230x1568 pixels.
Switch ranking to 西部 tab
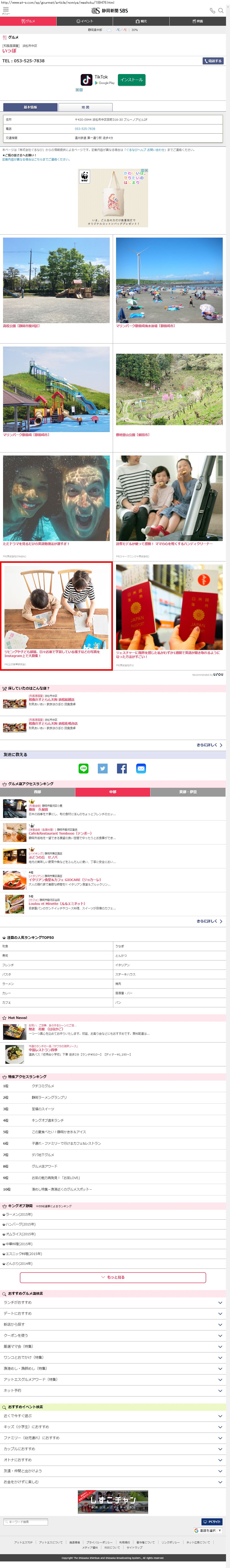pos(38,792)
